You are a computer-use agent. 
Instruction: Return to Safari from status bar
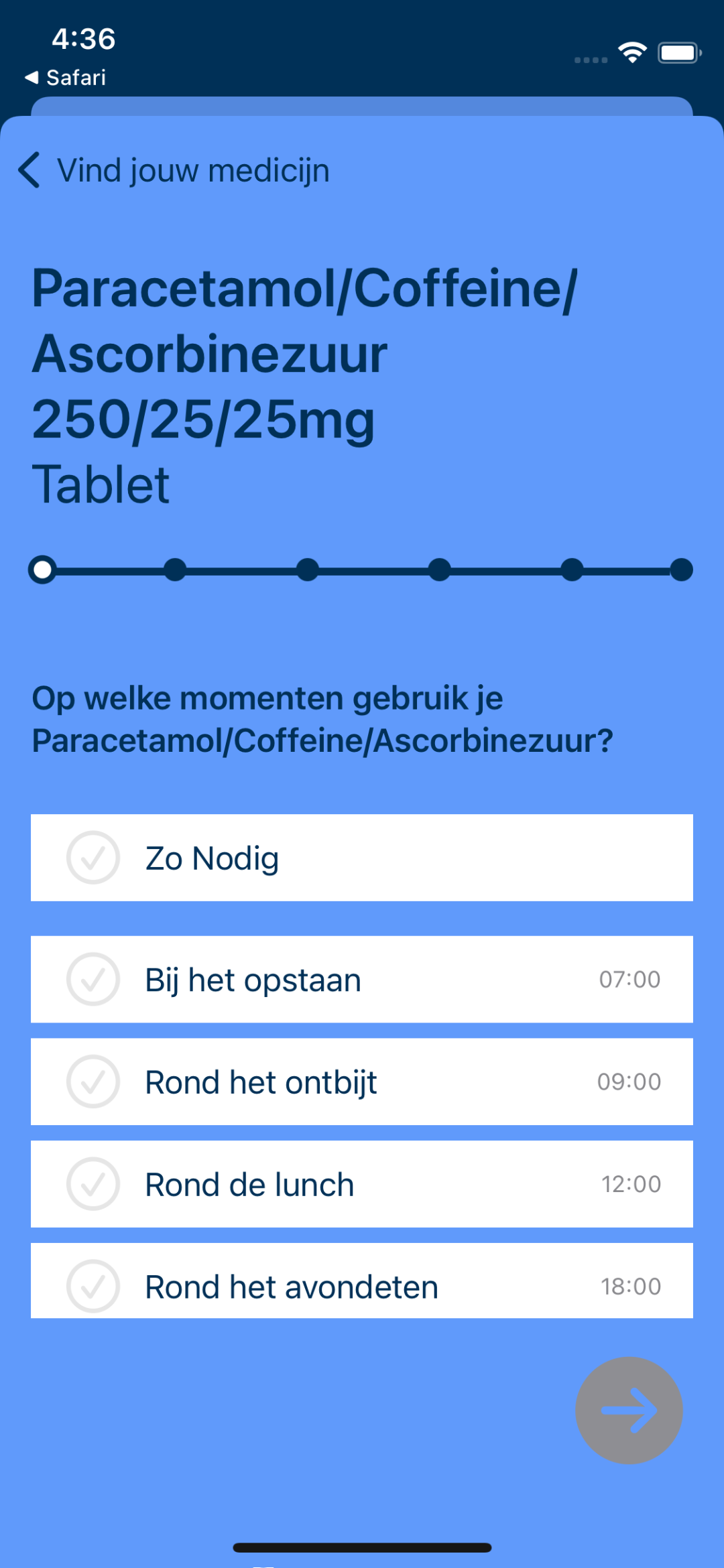(x=66, y=78)
